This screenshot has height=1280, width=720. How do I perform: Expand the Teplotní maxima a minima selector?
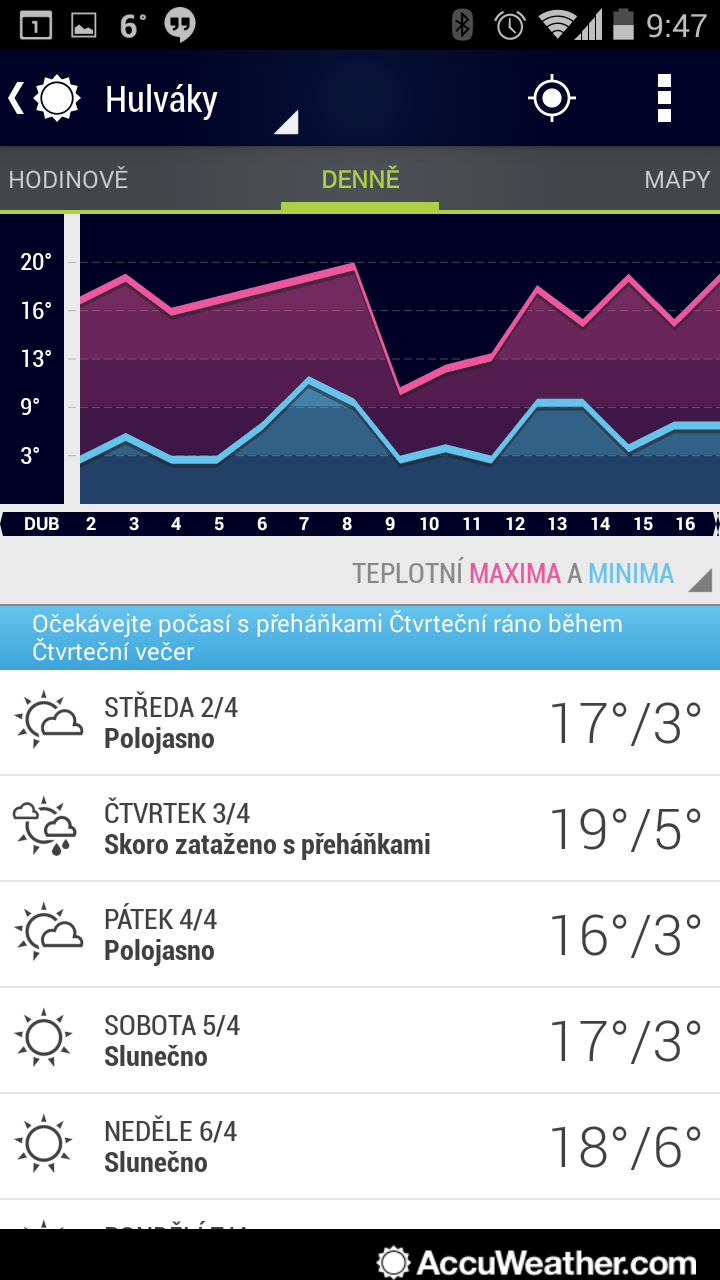click(532, 574)
